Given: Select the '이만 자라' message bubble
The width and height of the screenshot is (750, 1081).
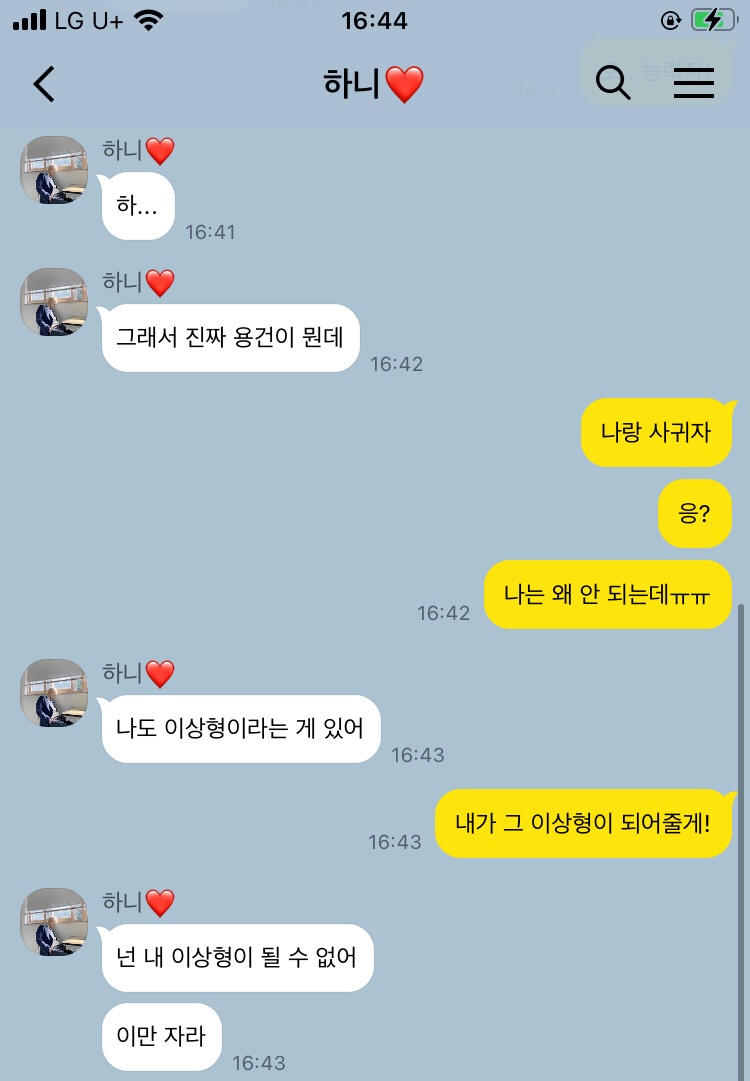Looking at the screenshot, I should tap(161, 1036).
